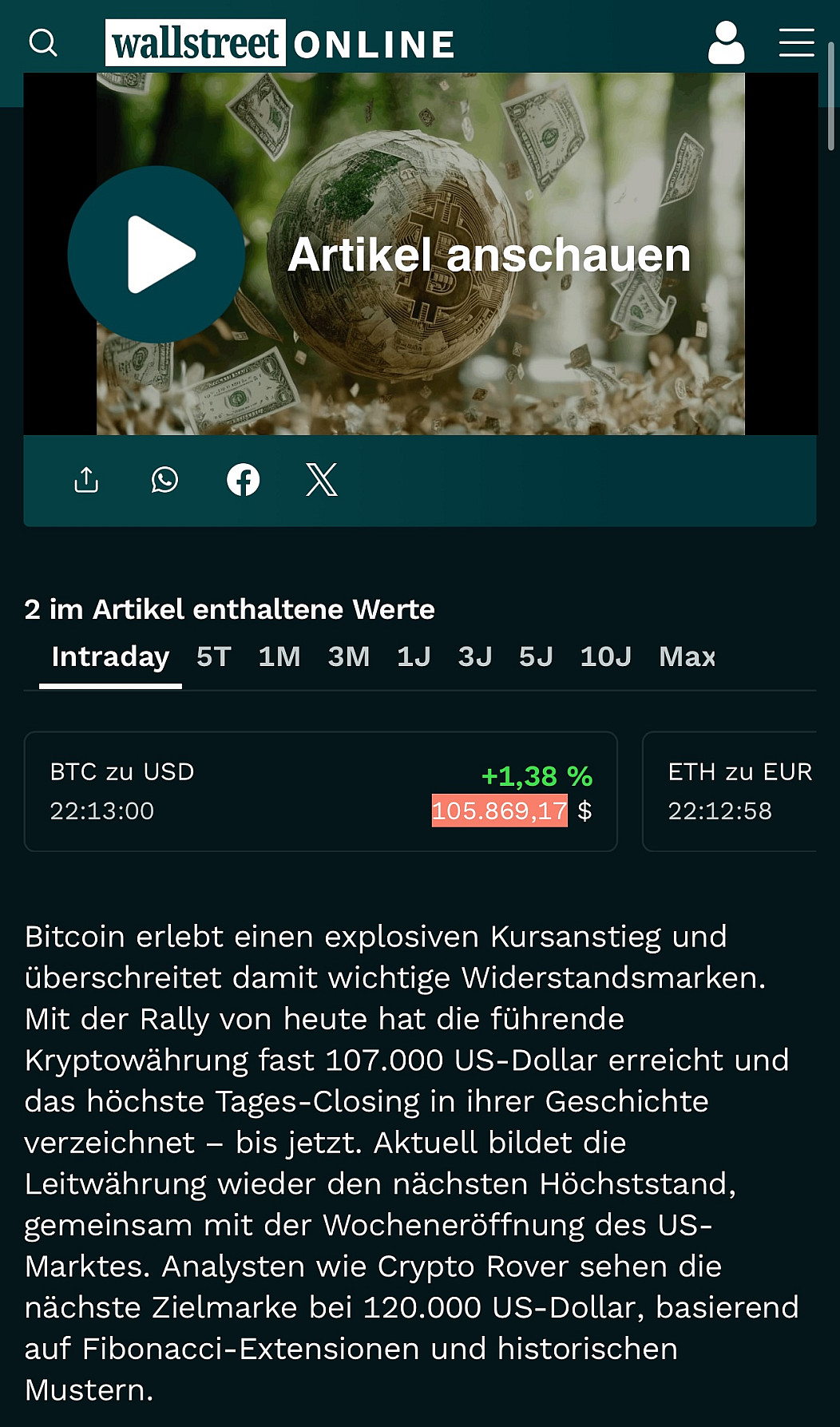Screen dimensions: 840x1427
Task: Open the user account profile
Action: 726,43
